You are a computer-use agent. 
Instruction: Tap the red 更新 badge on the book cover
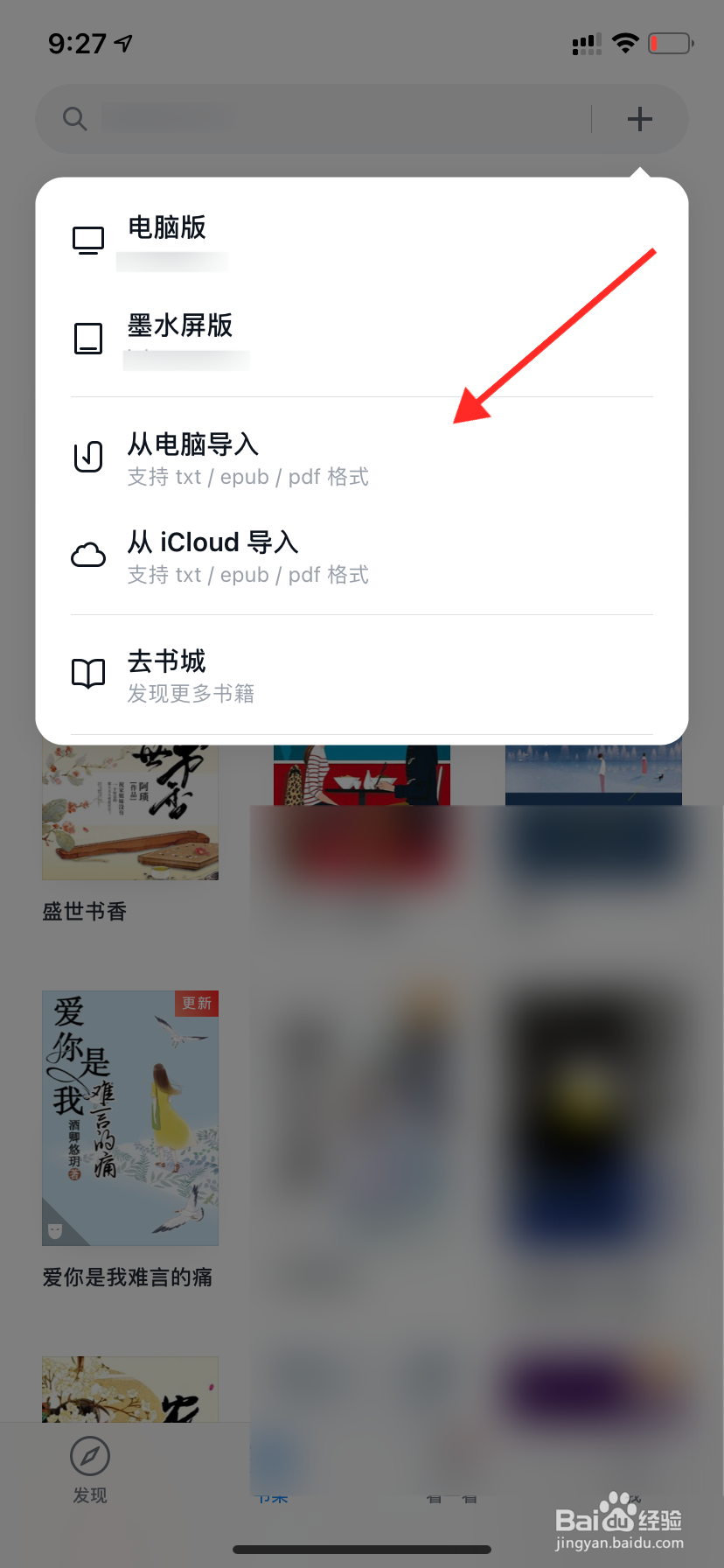click(x=196, y=1004)
